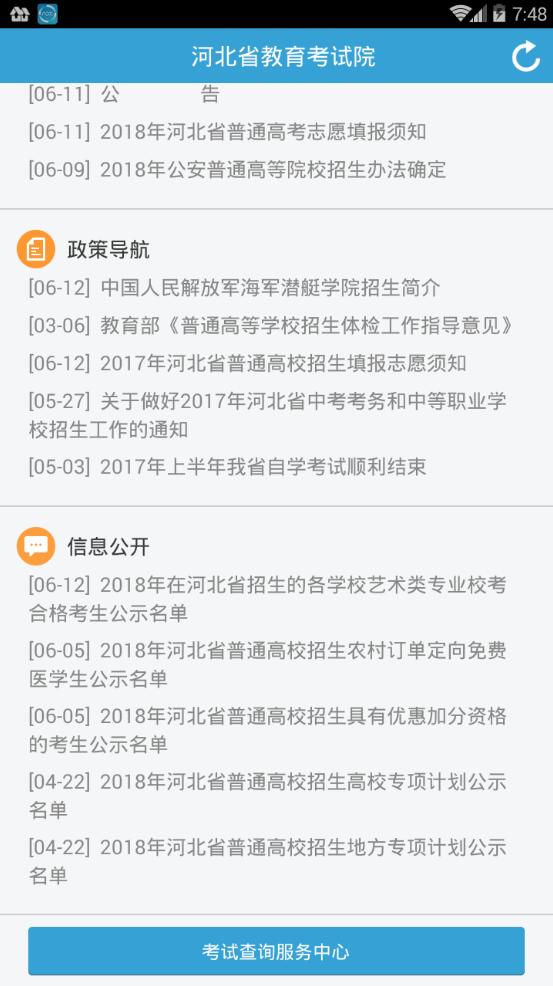Screen dimensions: 553x986
Task: Open 2018年公安普通高等院校招生办法确定 article
Action: pos(237,169)
